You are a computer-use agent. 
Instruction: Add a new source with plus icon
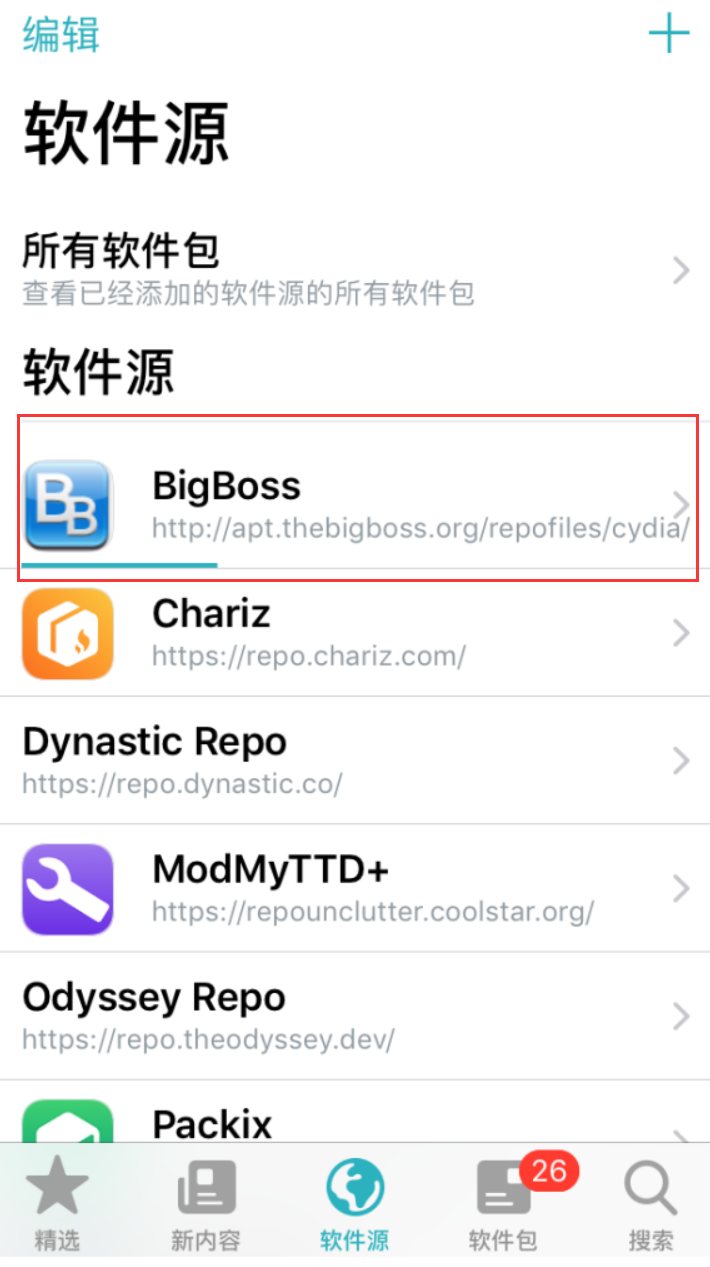click(668, 34)
